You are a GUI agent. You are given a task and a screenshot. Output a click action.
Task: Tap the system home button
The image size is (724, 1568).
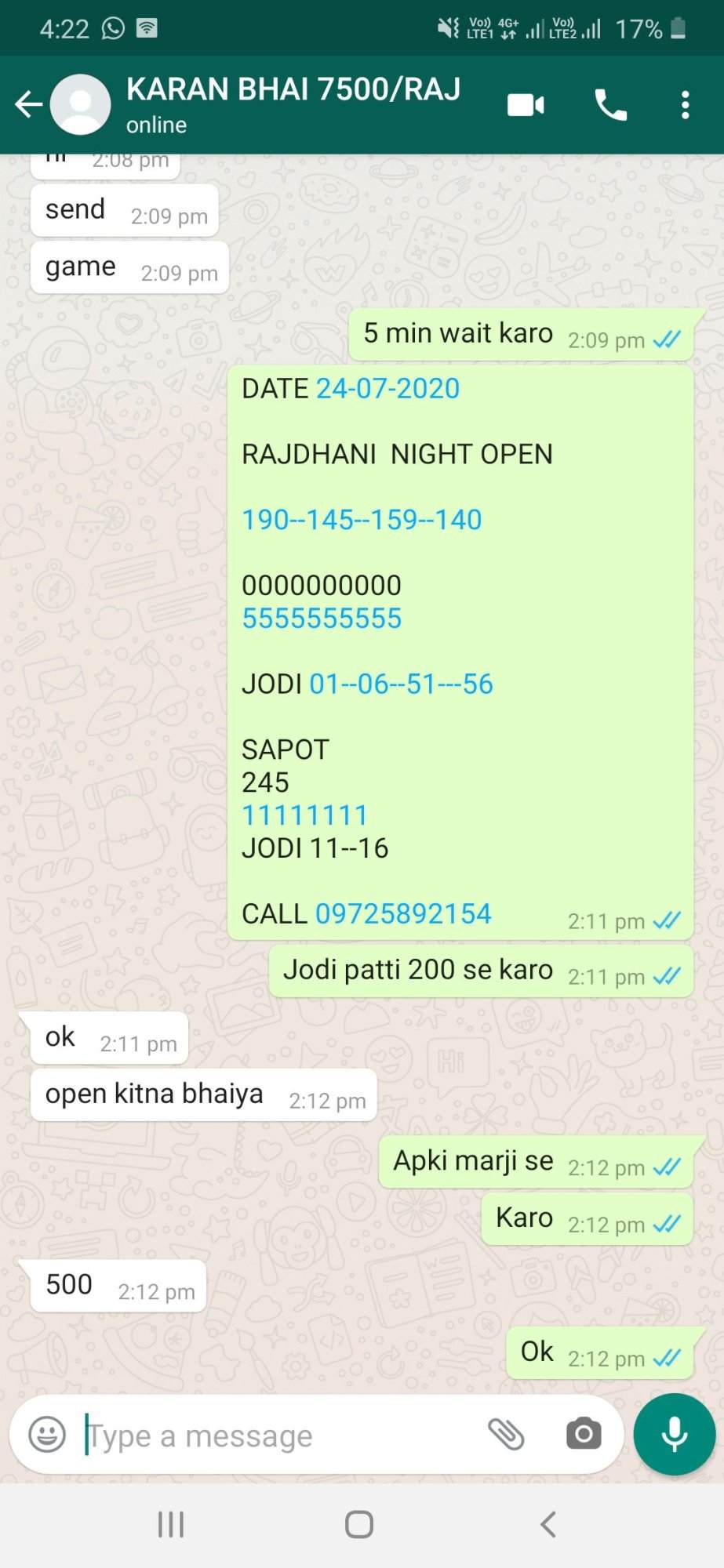coord(359,1525)
